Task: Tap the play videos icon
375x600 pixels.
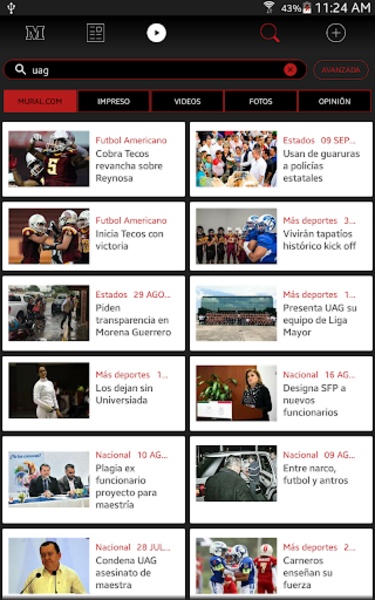Action: [x=156, y=33]
